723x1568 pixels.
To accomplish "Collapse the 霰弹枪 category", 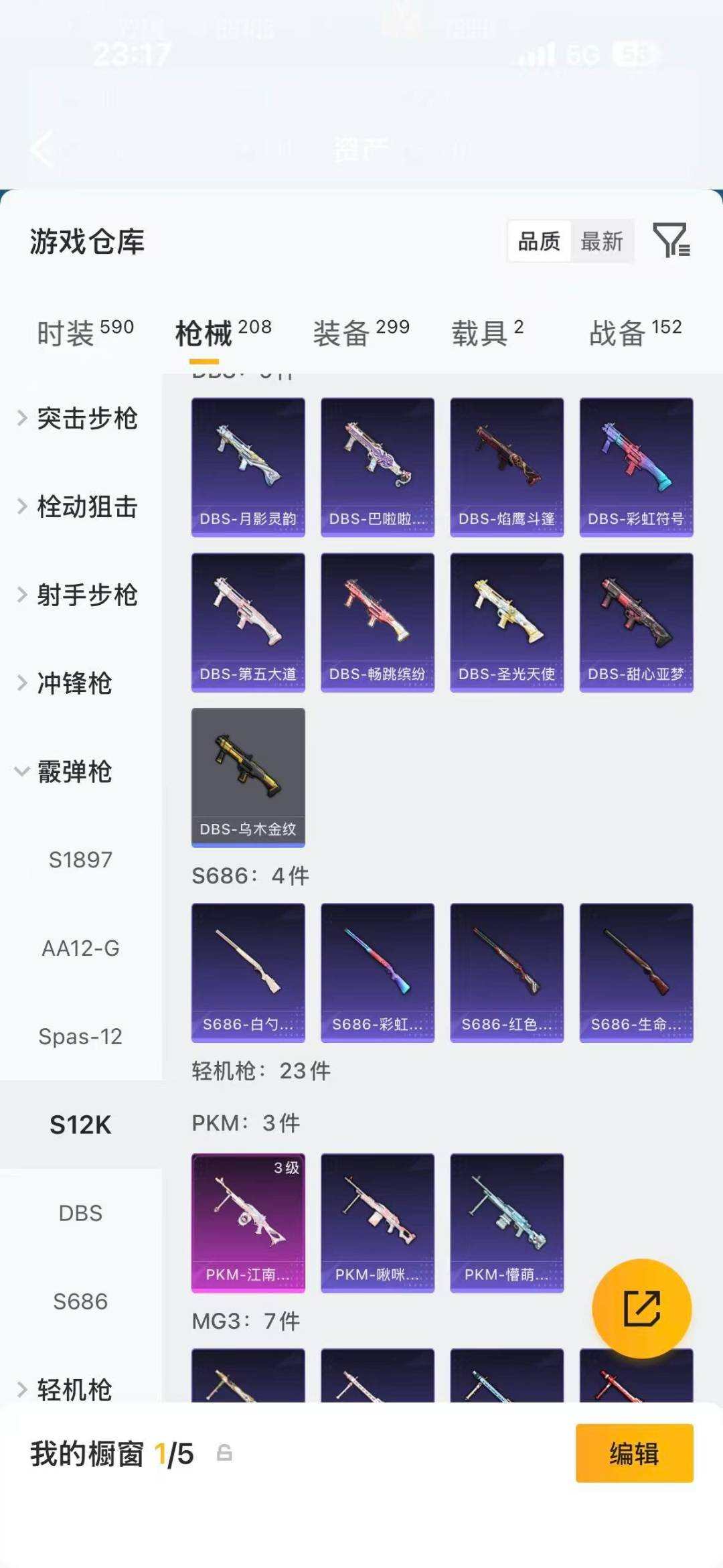I will (74, 772).
